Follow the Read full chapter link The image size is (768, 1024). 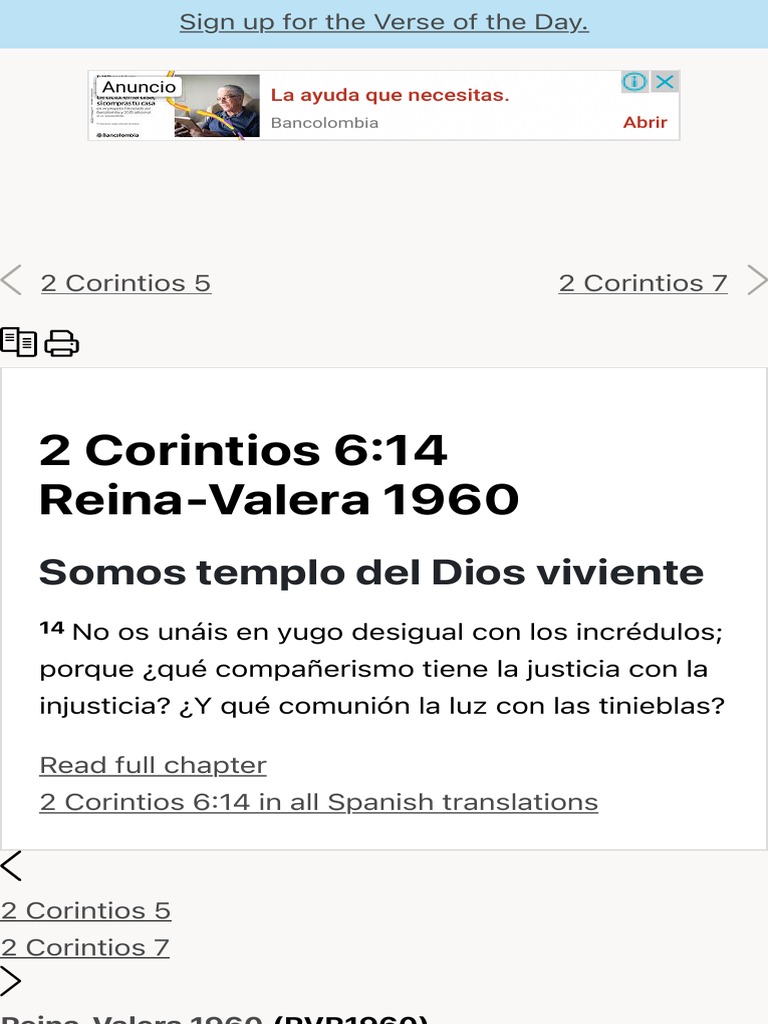click(x=153, y=765)
